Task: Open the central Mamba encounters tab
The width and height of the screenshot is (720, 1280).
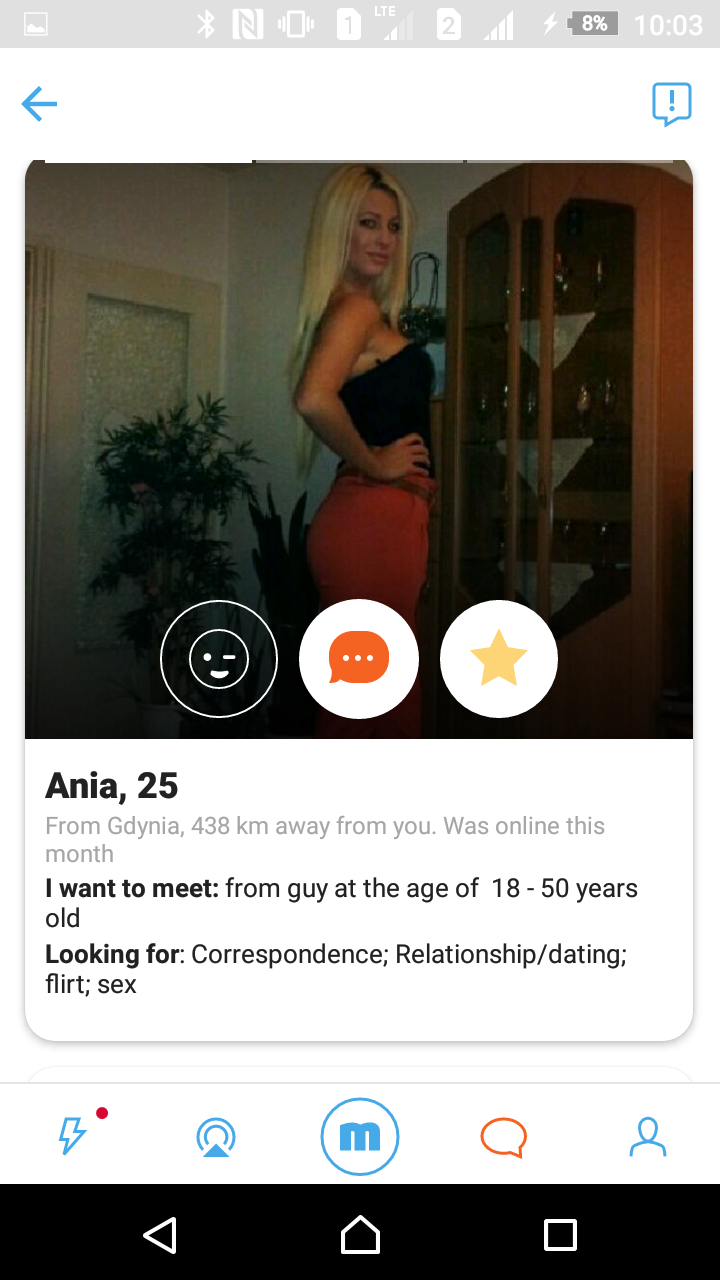Action: [x=360, y=1137]
